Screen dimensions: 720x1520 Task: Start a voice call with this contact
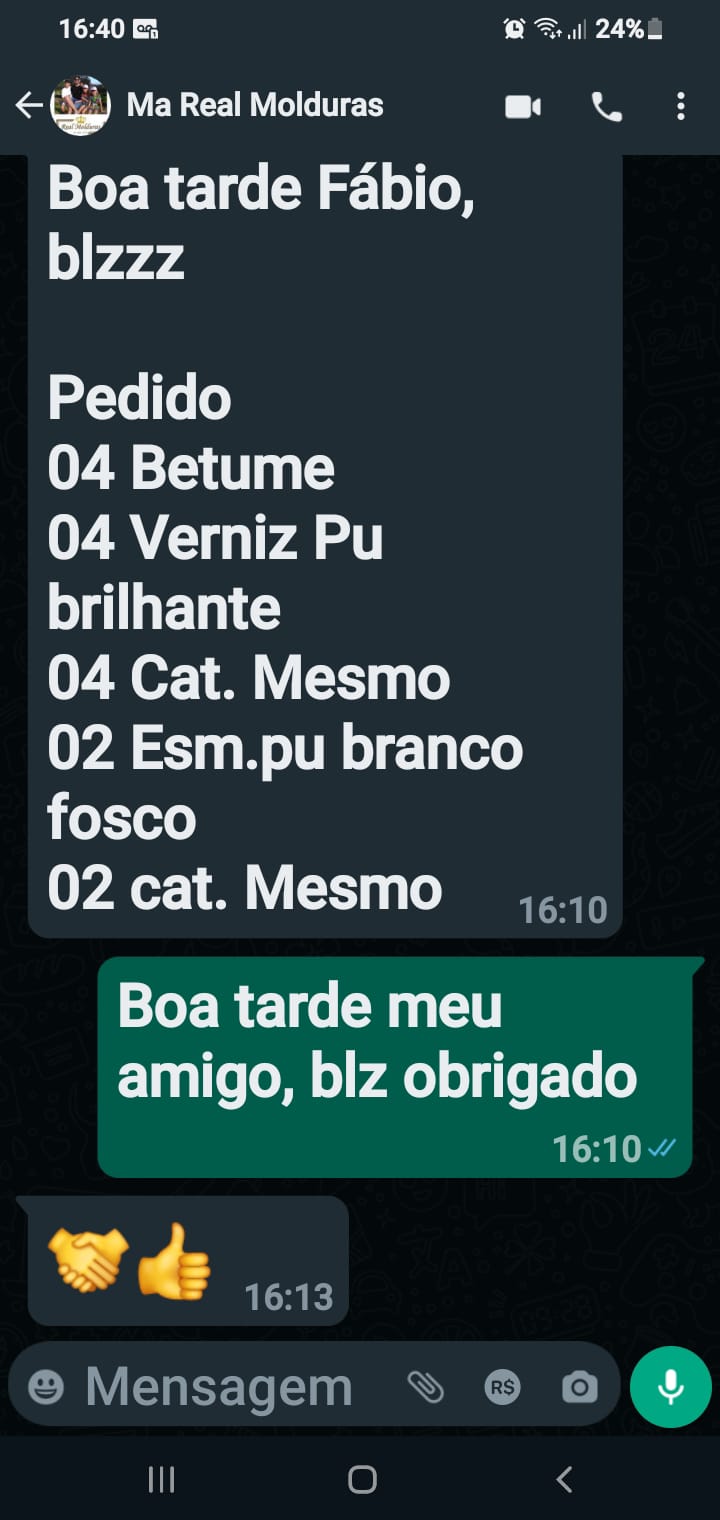pos(606,106)
